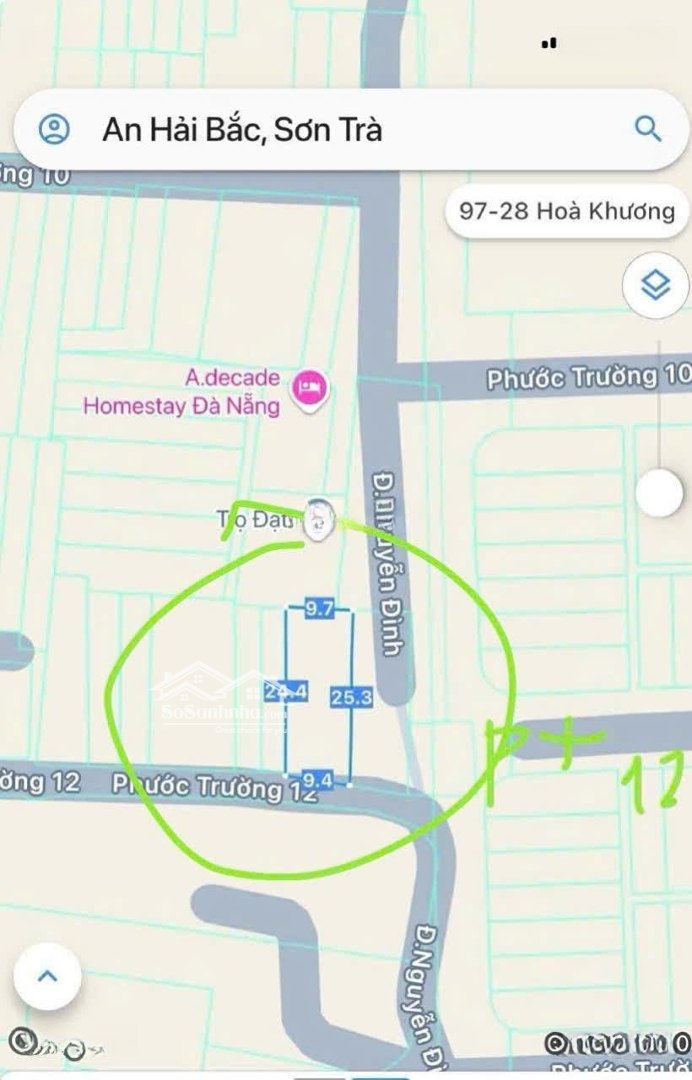Viewport: 692px width, 1080px height.
Task: Open the account profile icon
Action: tap(54, 129)
